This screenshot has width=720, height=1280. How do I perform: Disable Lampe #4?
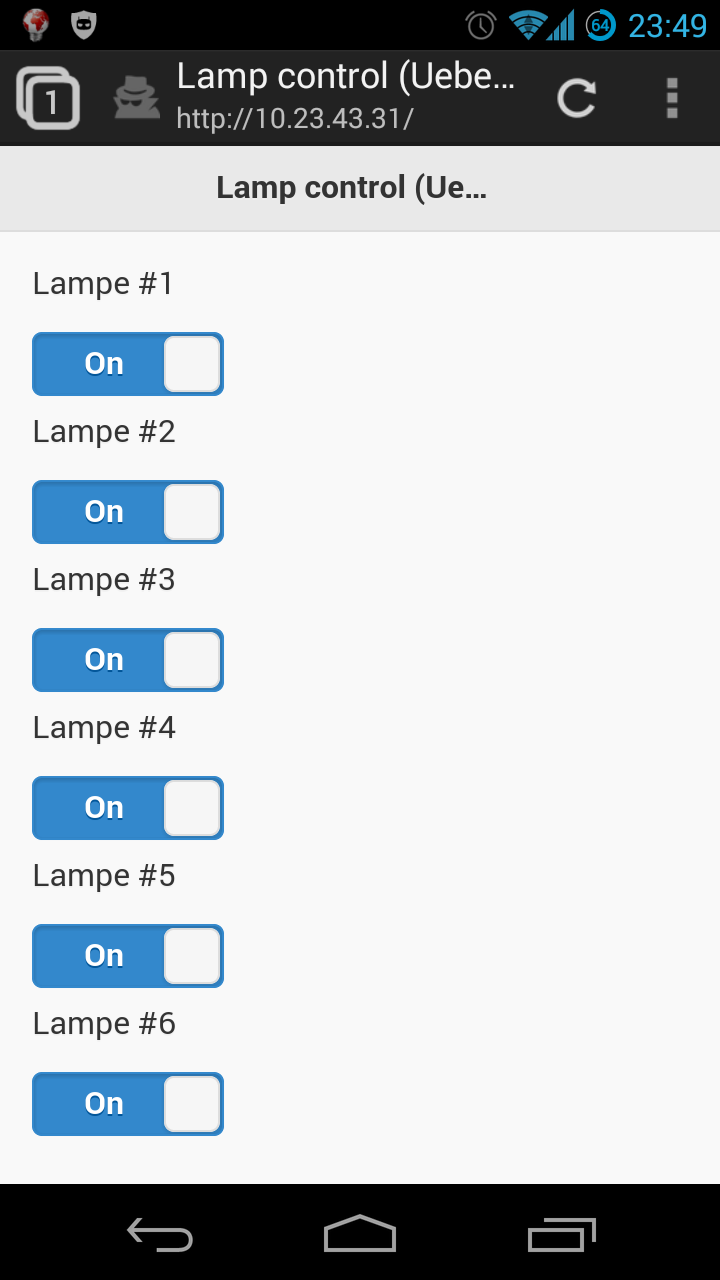coord(128,808)
